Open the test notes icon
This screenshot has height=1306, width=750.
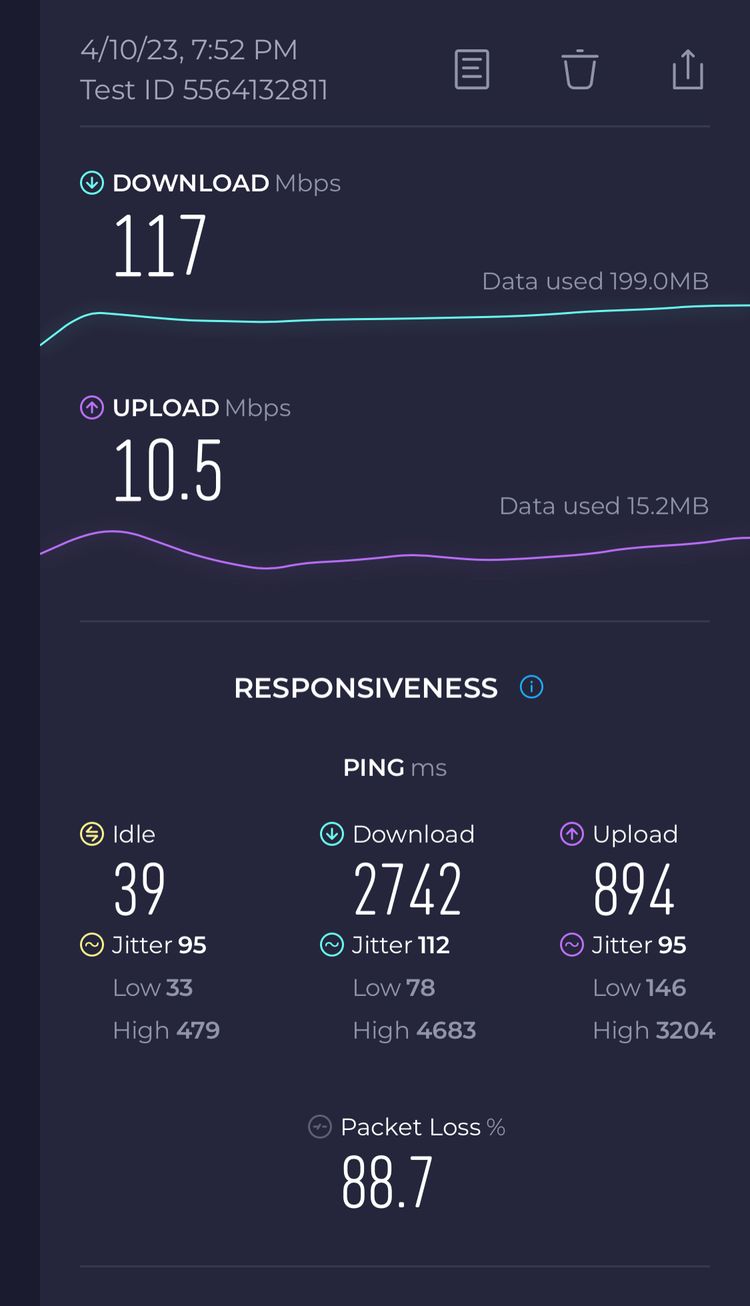(x=472, y=70)
